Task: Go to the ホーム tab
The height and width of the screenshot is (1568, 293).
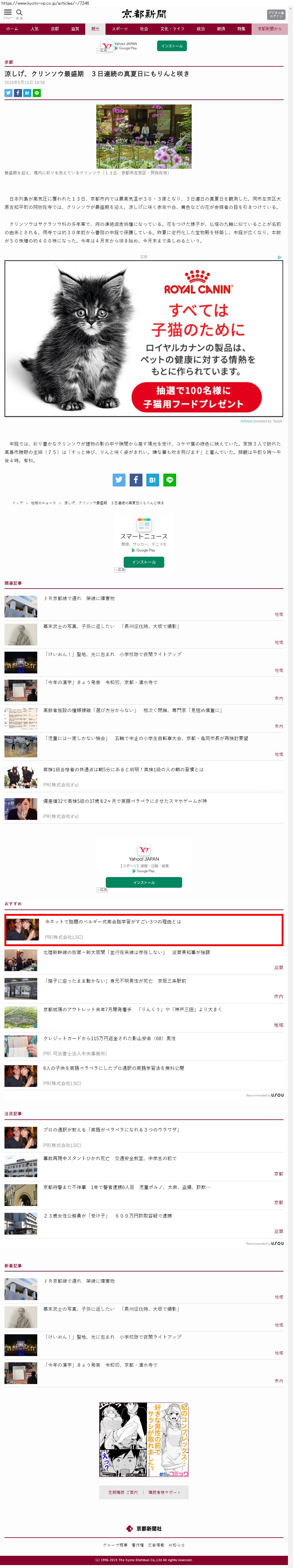Action: 12,29
